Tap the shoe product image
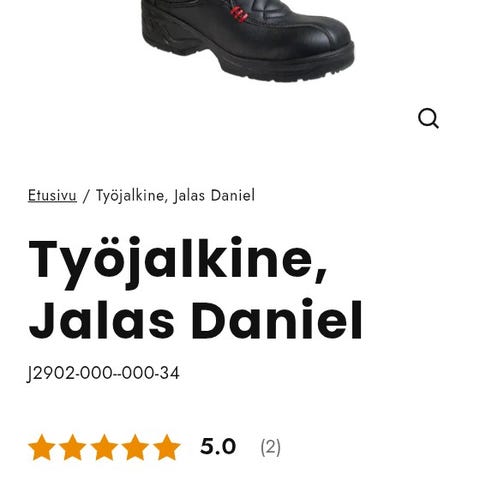The image size is (480, 480). [x=248, y=40]
